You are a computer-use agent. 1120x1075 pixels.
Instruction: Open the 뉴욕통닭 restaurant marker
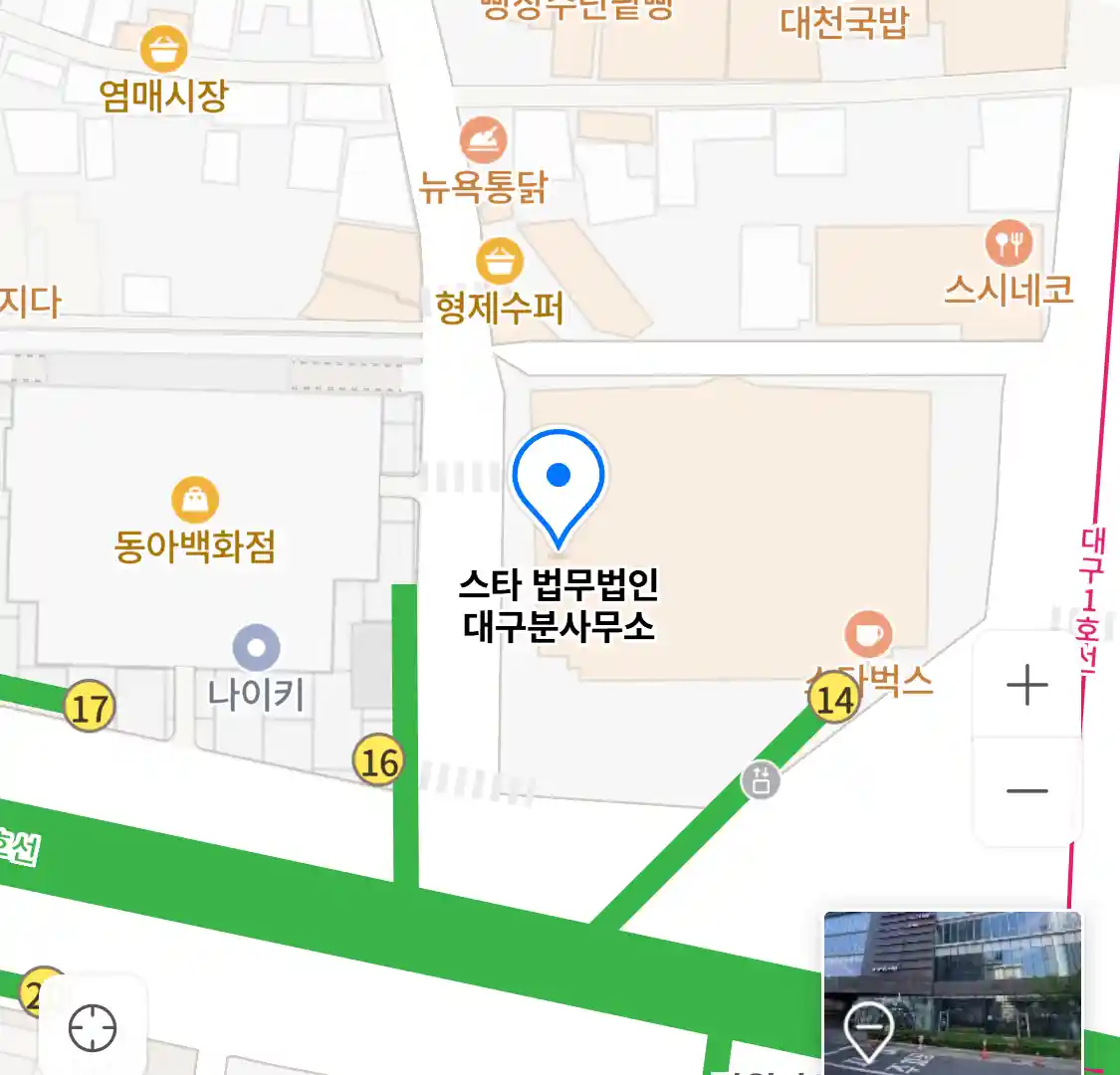[484, 140]
